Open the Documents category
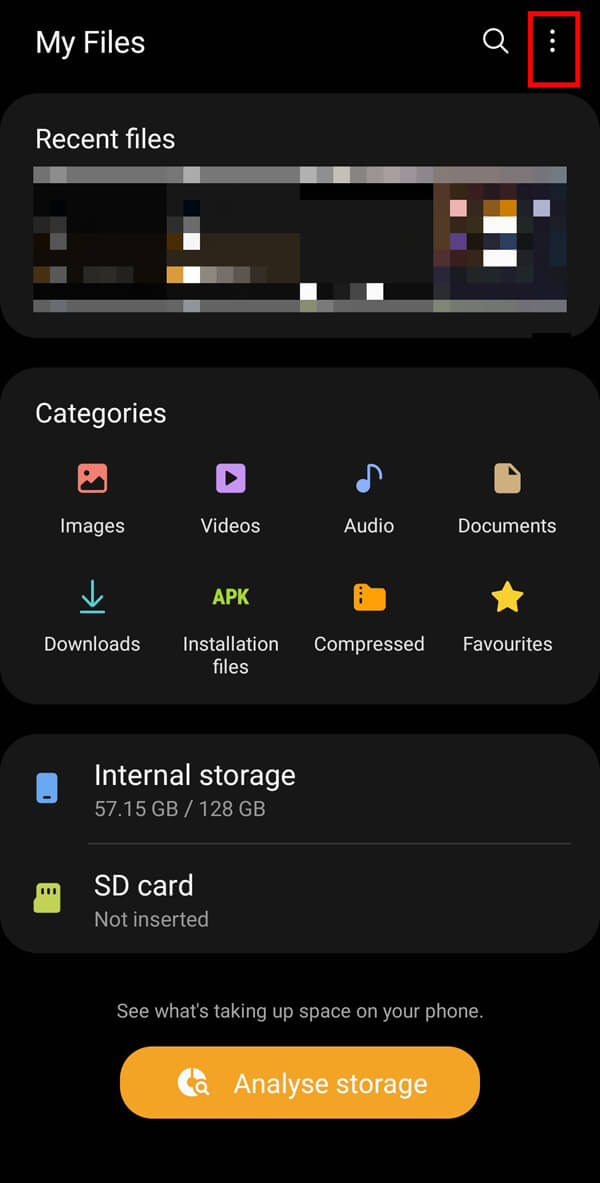The height and width of the screenshot is (1183, 600). 507,497
